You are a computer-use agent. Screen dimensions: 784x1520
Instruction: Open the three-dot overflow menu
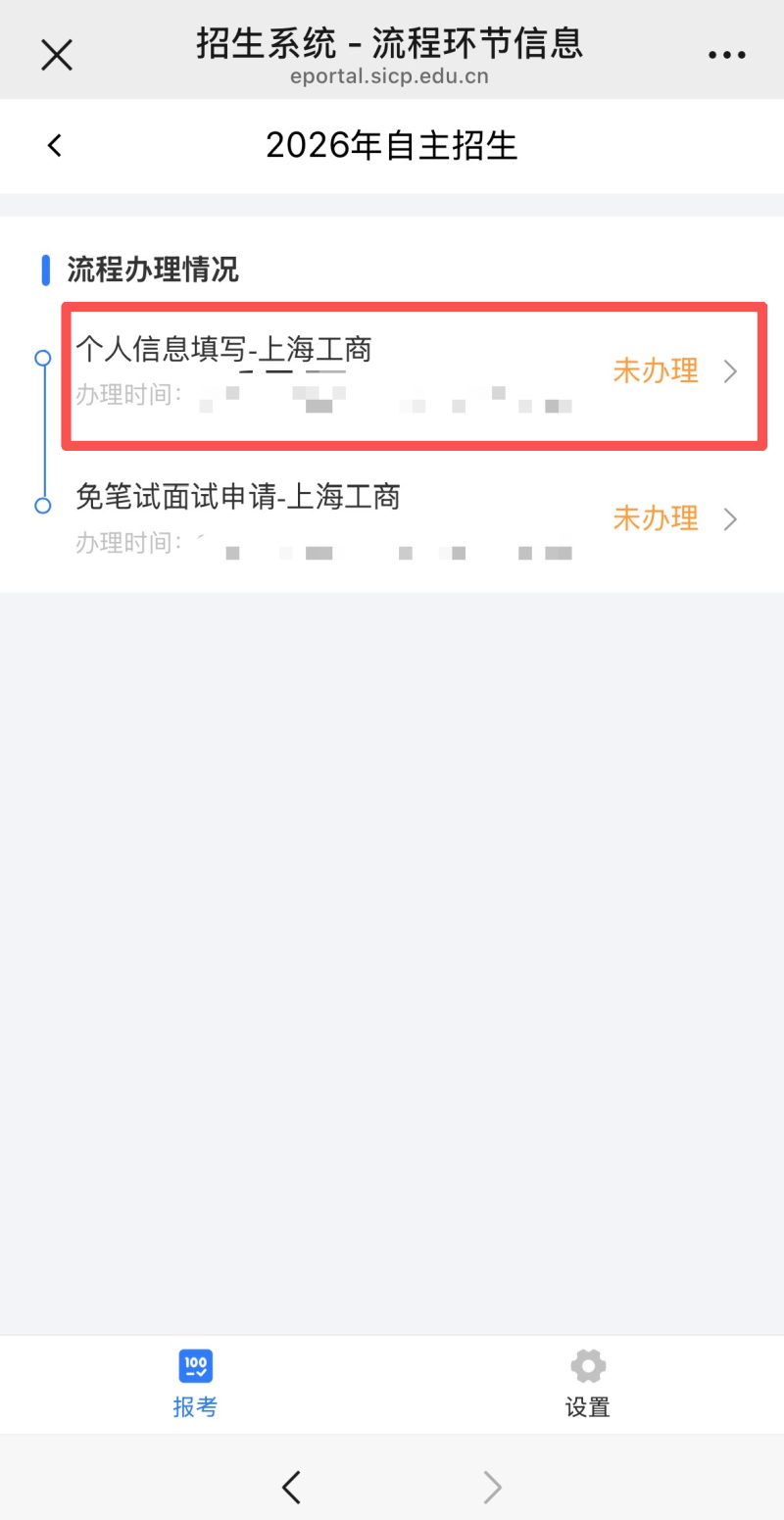tap(727, 56)
